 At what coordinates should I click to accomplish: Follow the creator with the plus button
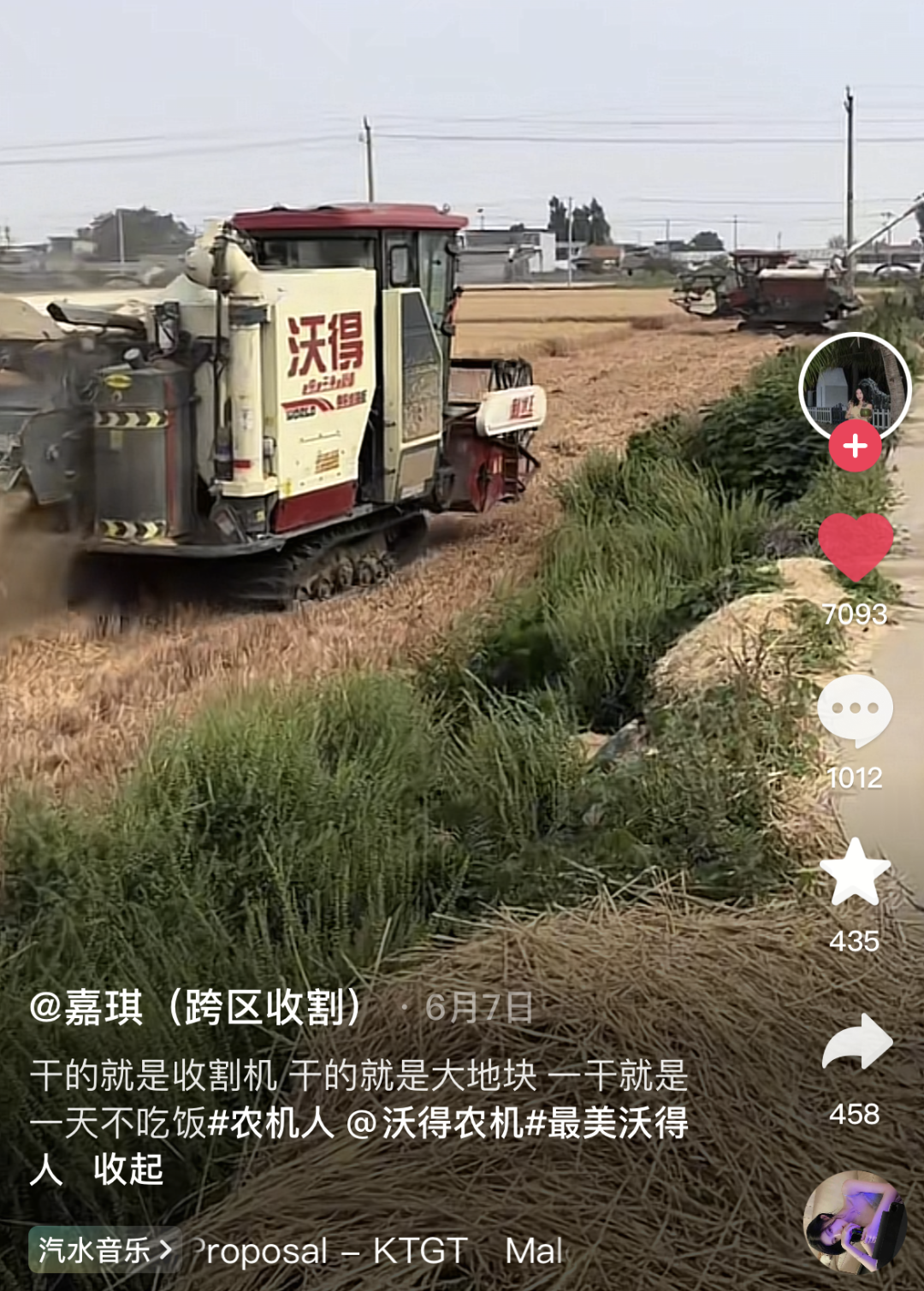(855, 447)
